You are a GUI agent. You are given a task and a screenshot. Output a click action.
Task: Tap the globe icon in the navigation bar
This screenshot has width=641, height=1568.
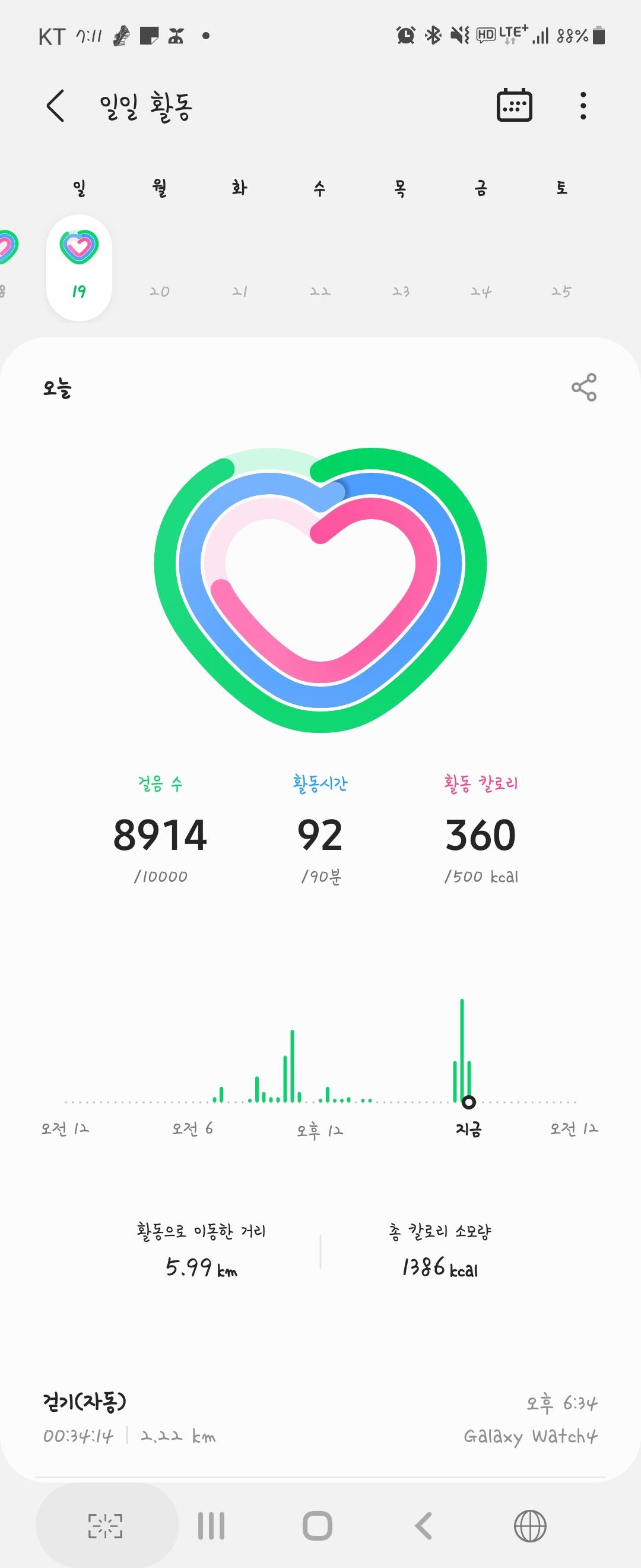(x=531, y=1526)
